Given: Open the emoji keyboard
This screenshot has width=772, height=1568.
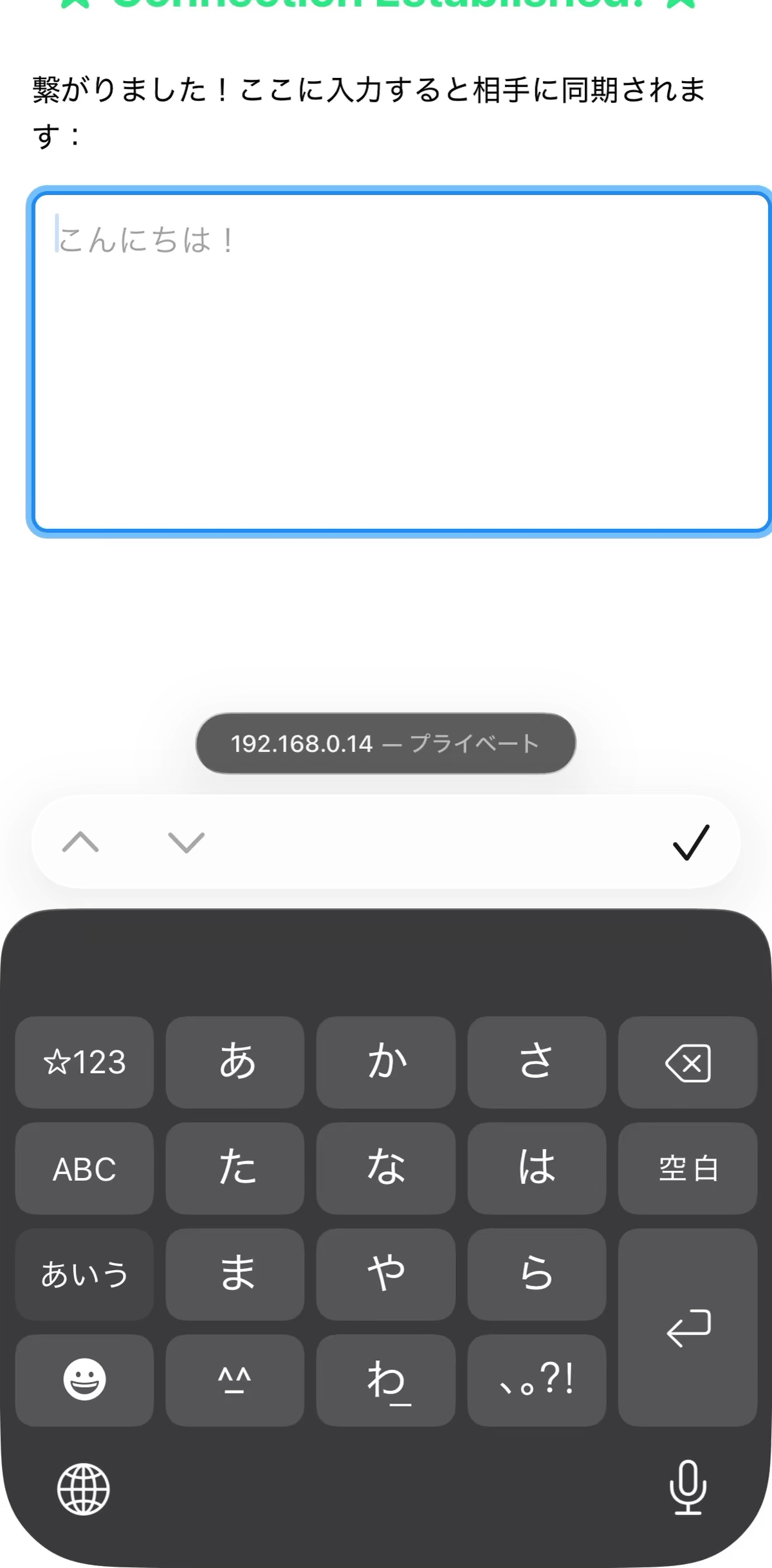Looking at the screenshot, I should click(84, 1380).
